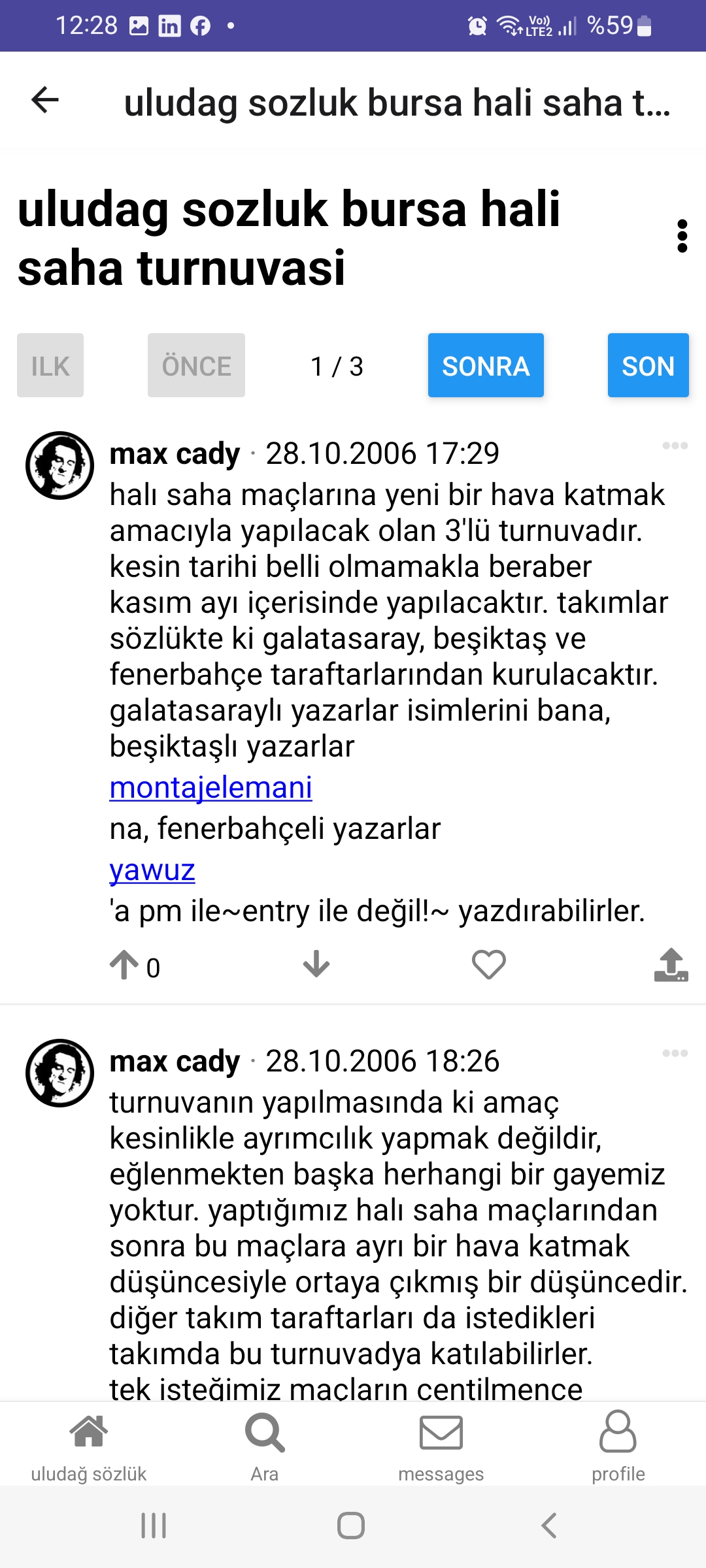Screen dimensions: 706x1568
Task: Open the system recent apps view
Action: point(154,1526)
